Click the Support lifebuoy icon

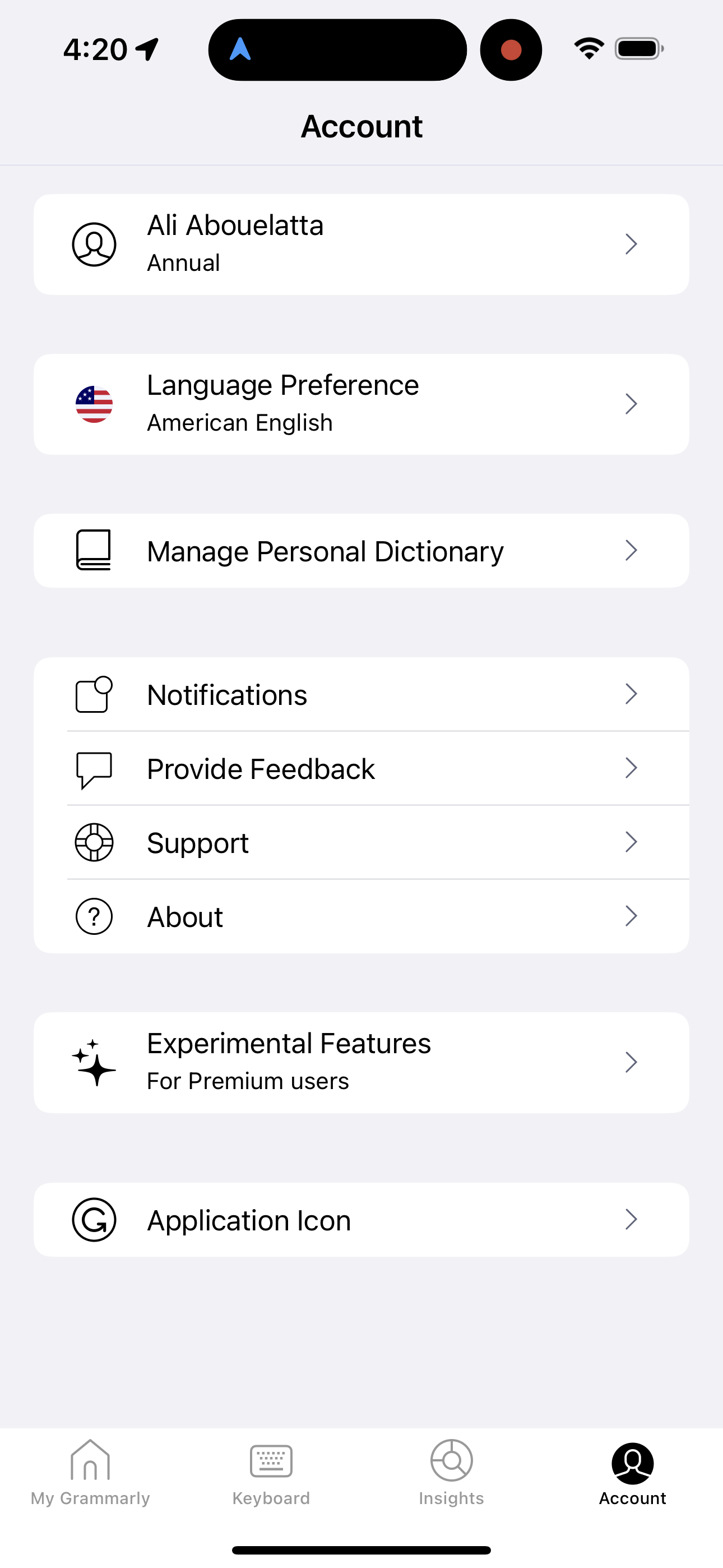[94, 842]
